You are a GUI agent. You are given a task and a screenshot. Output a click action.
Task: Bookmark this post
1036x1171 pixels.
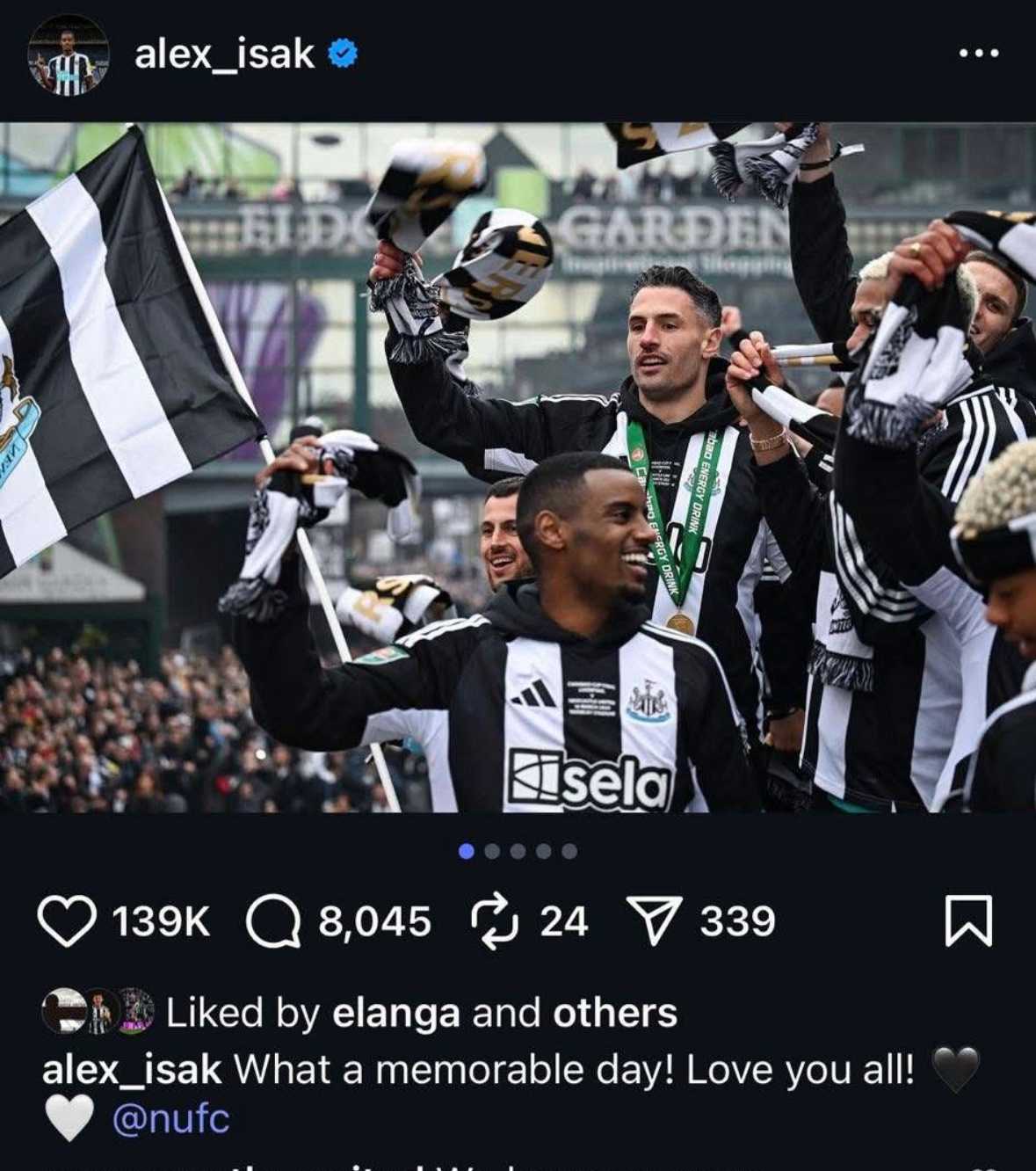(x=968, y=921)
